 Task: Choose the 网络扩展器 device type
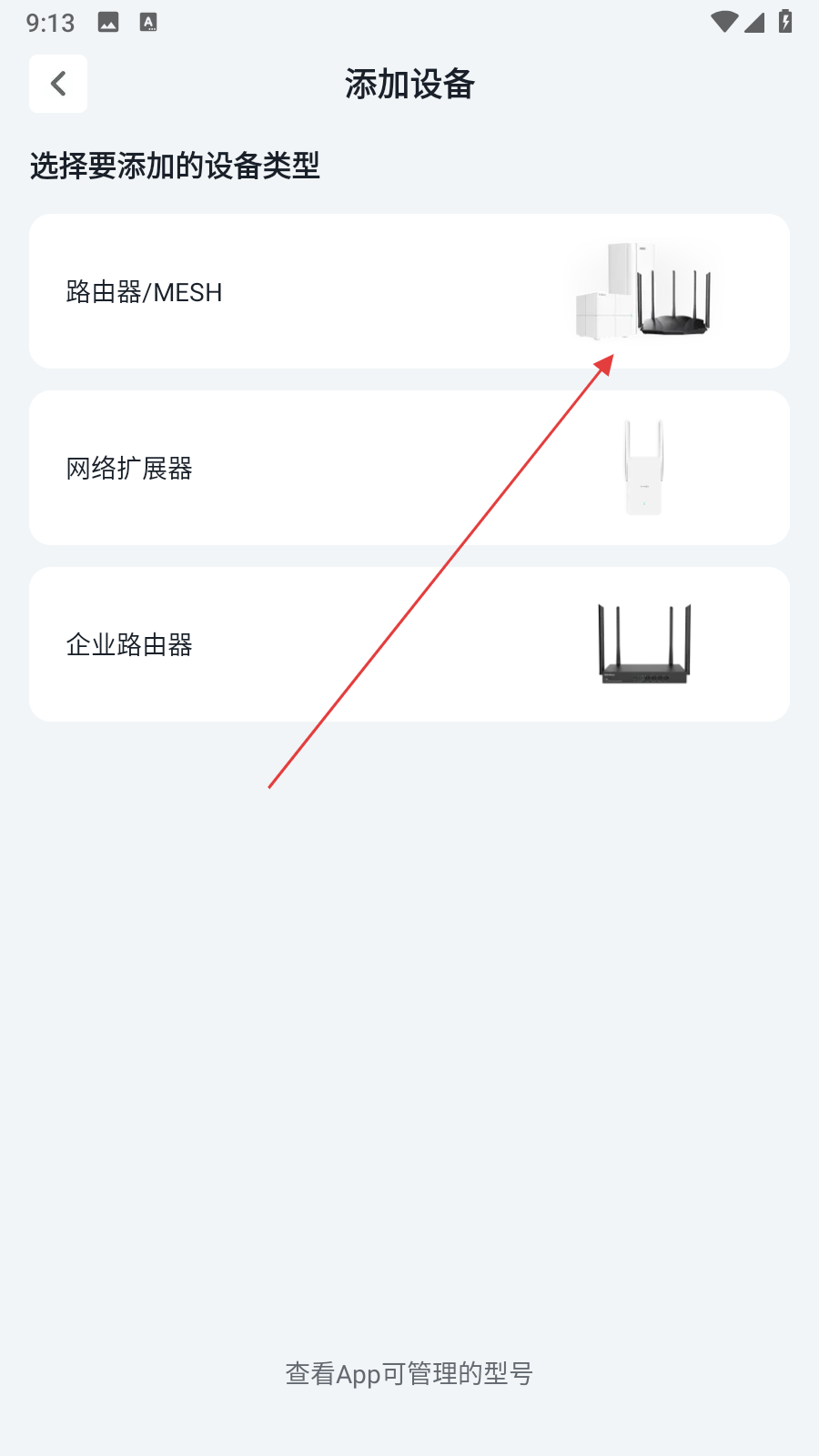409,468
